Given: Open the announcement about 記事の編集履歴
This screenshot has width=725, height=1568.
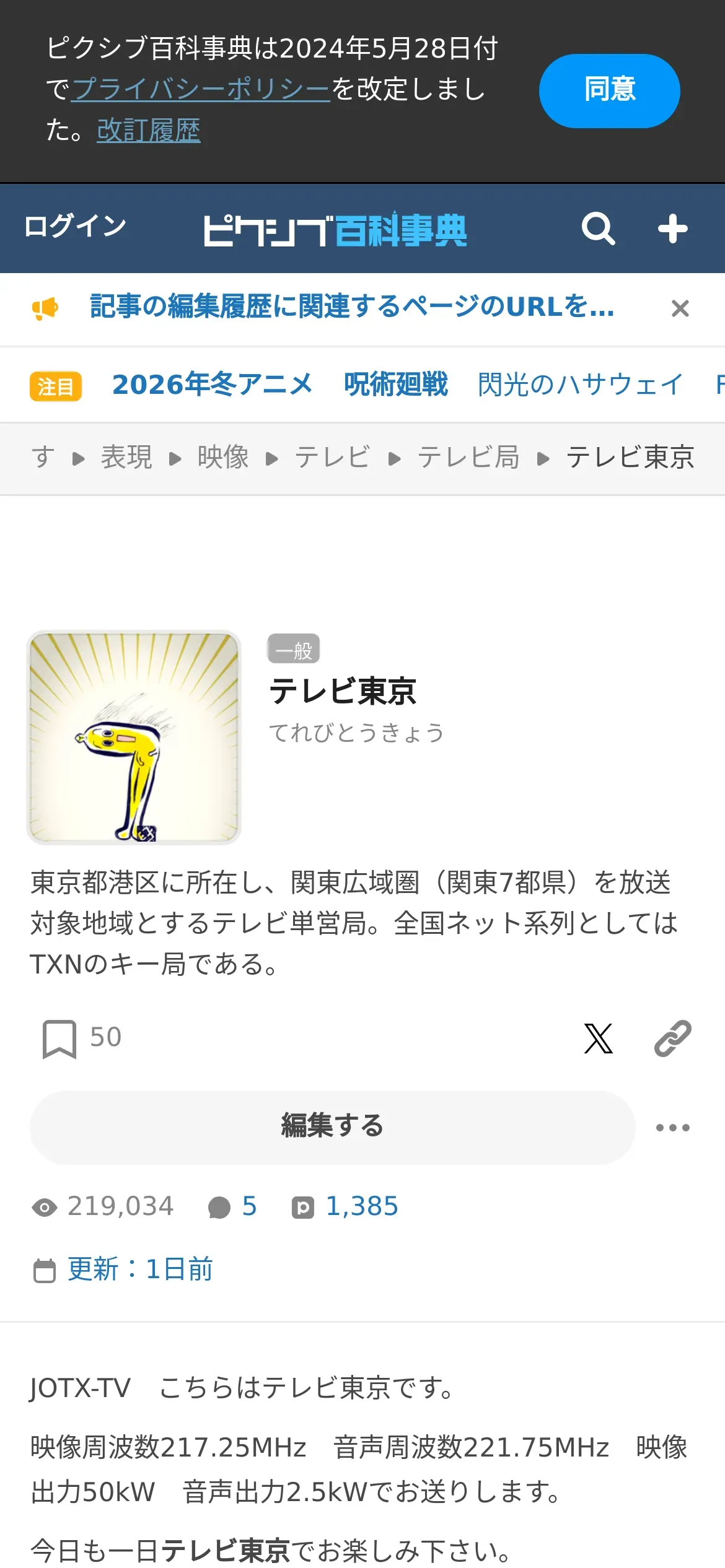Looking at the screenshot, I should pyautogui.click(x=351, y=307).
